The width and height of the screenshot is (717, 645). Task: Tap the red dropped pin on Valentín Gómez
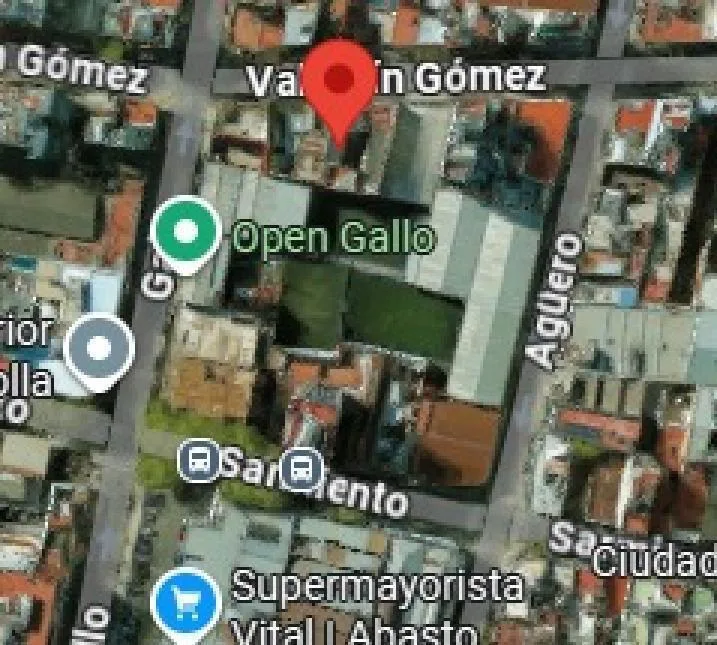(341, 80)
